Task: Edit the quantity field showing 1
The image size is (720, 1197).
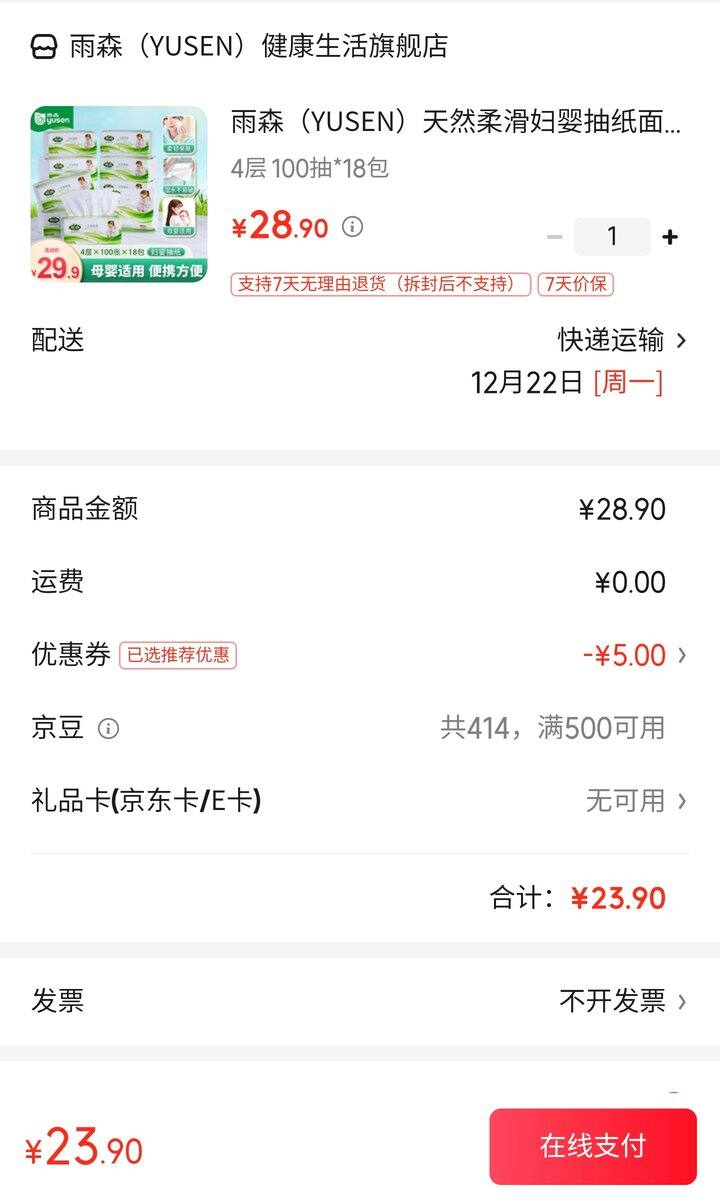Action: point(612,237)
